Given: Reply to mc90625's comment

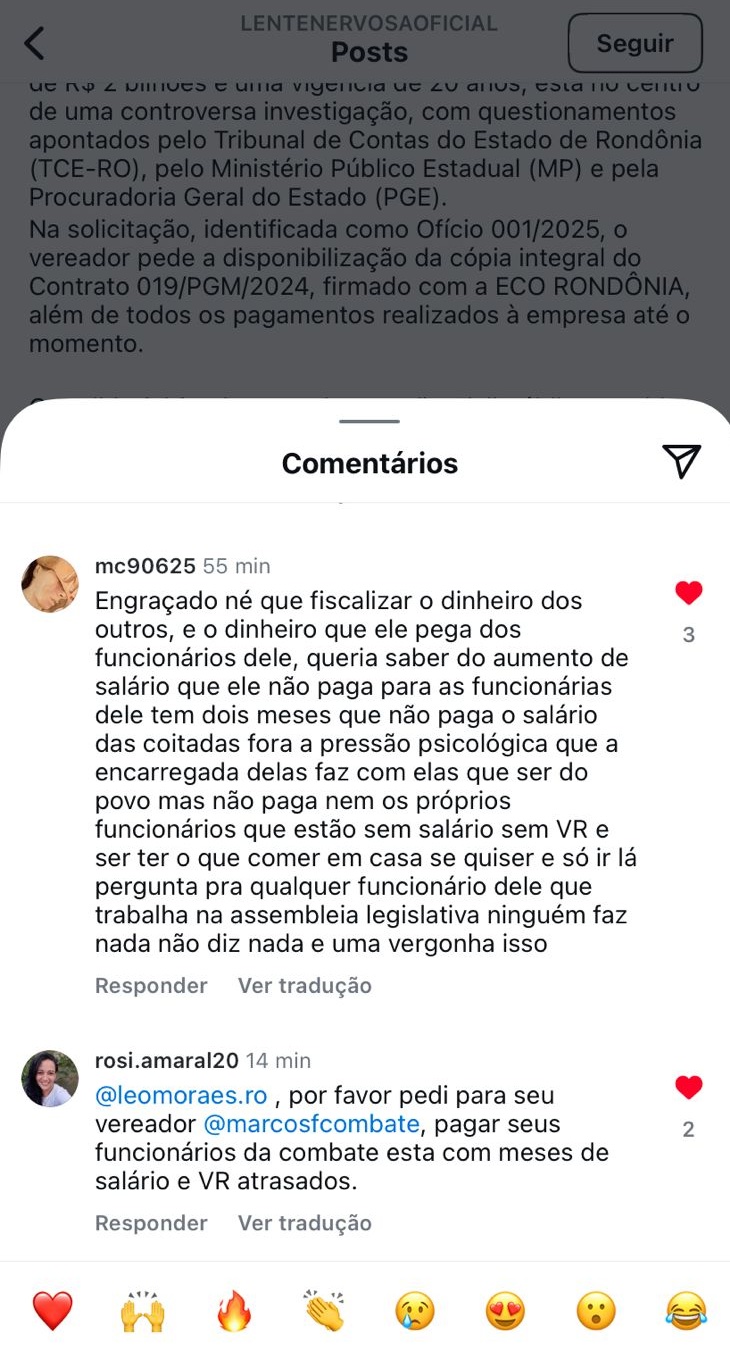Looking at the screenshot, I should click(x=151, y=986).
